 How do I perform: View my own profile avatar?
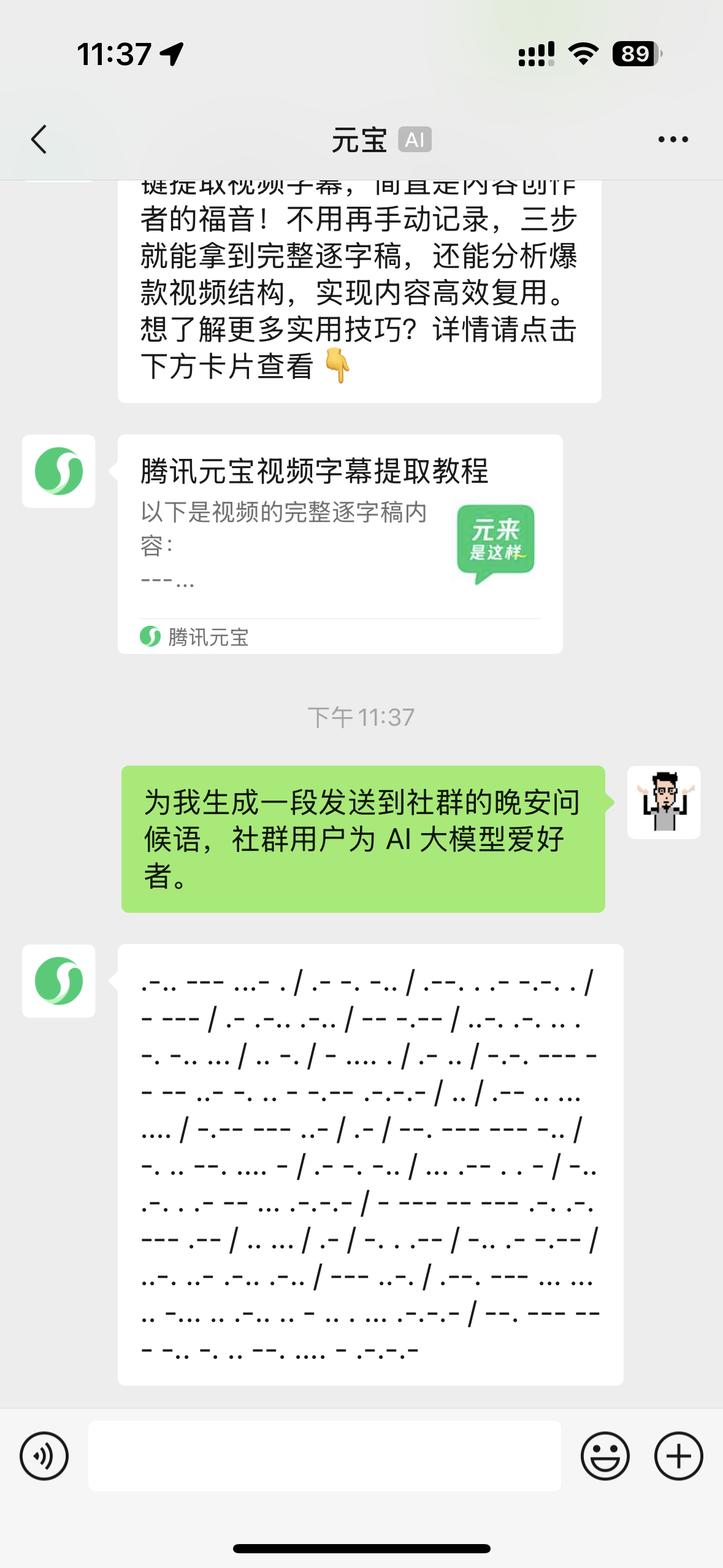[x=664, y=802]
